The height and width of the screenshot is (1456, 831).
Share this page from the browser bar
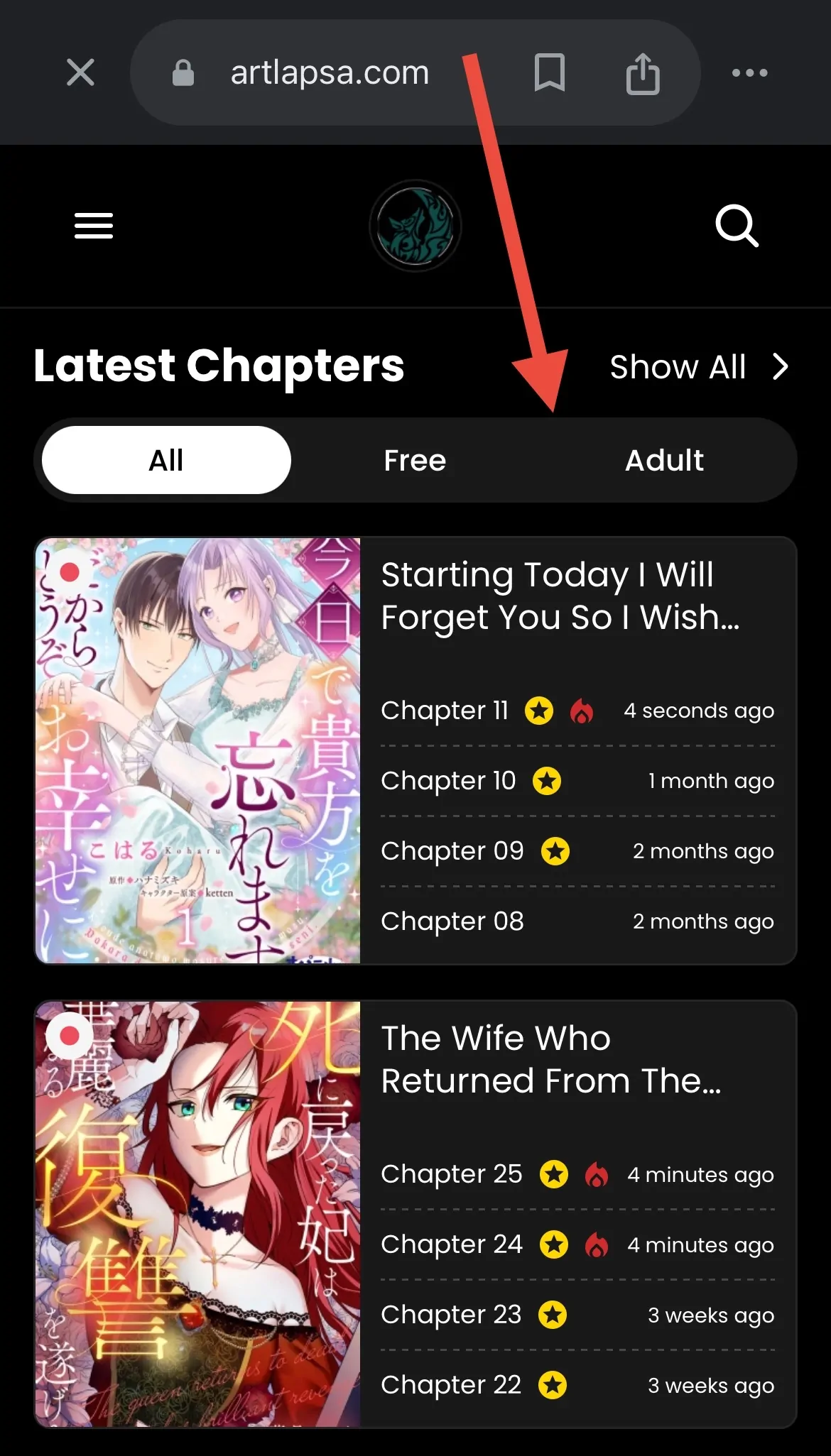point(643,72)
